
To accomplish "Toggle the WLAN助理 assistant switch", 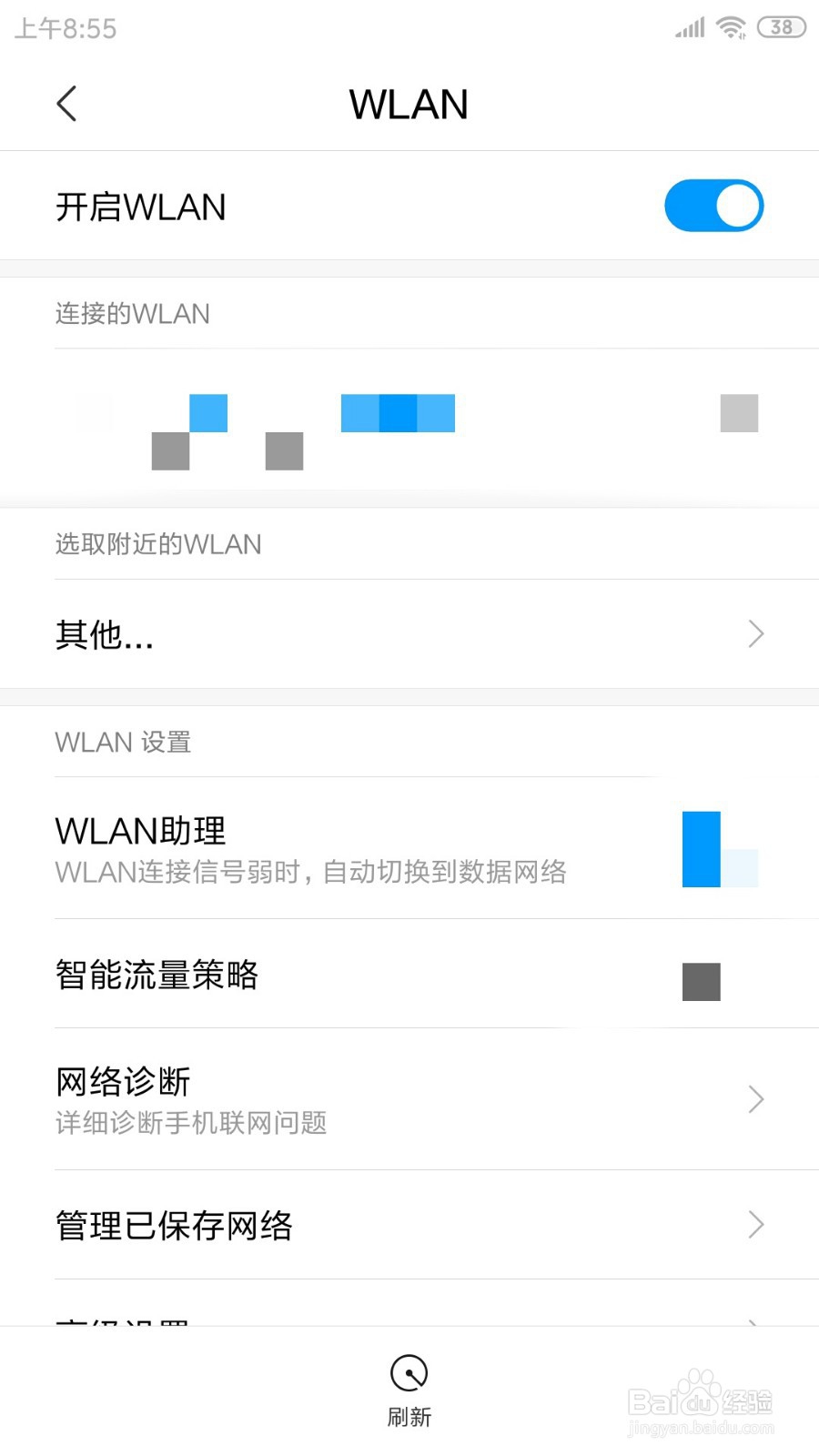I will [719, 848].
